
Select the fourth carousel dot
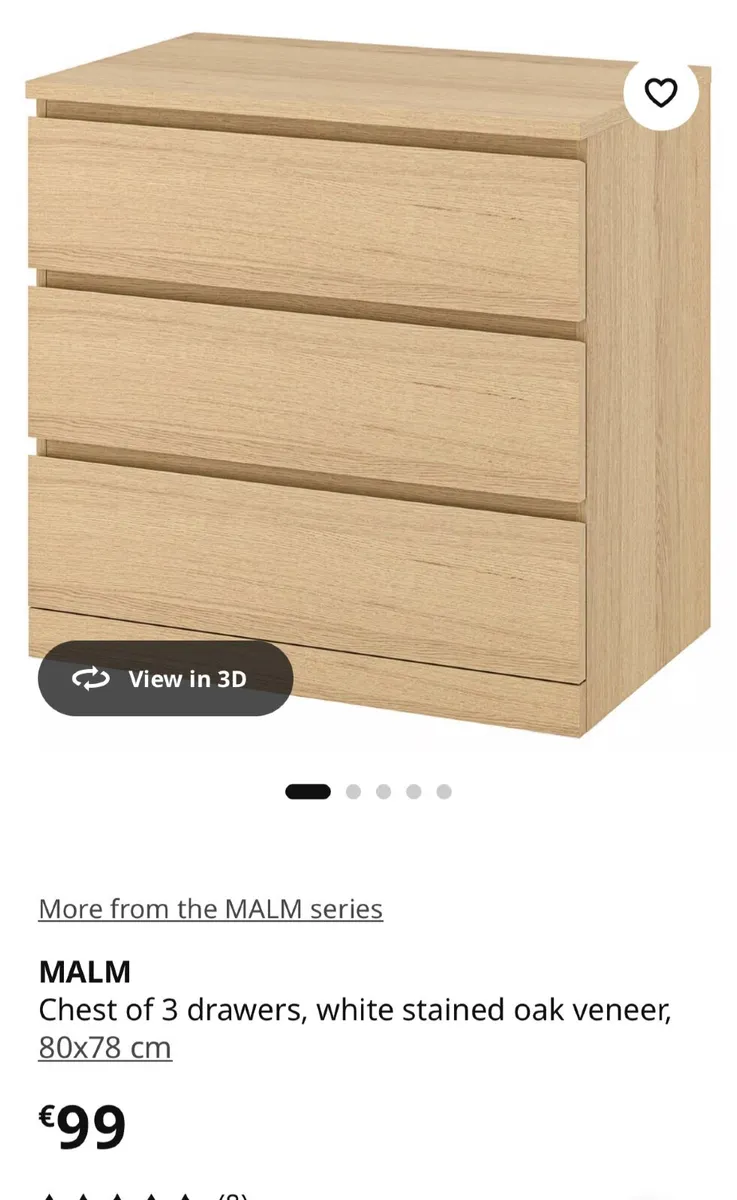click(415, 791)
